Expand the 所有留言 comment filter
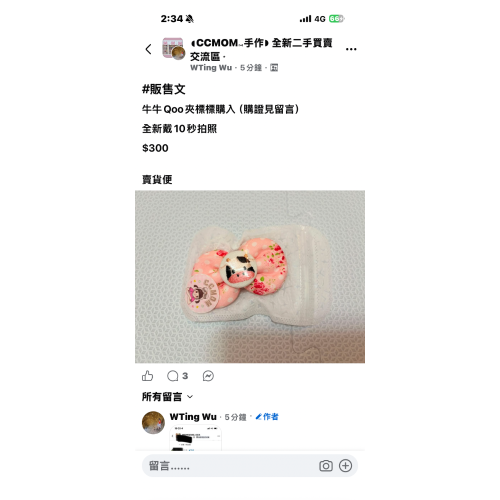The width and height of the screenshot is (500, 500). 167,397
